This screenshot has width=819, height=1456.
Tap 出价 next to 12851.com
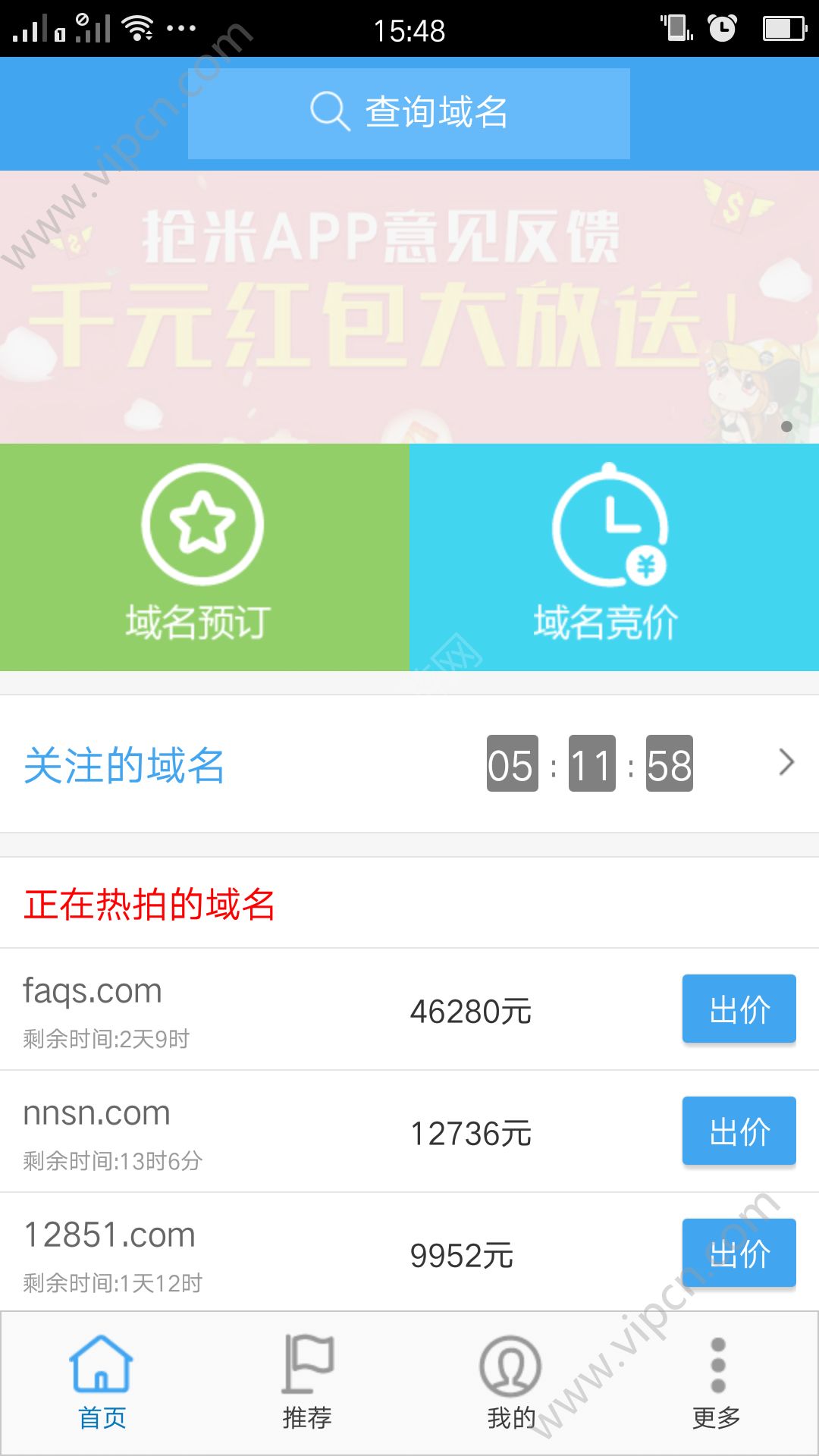[x=739, y=1252]
